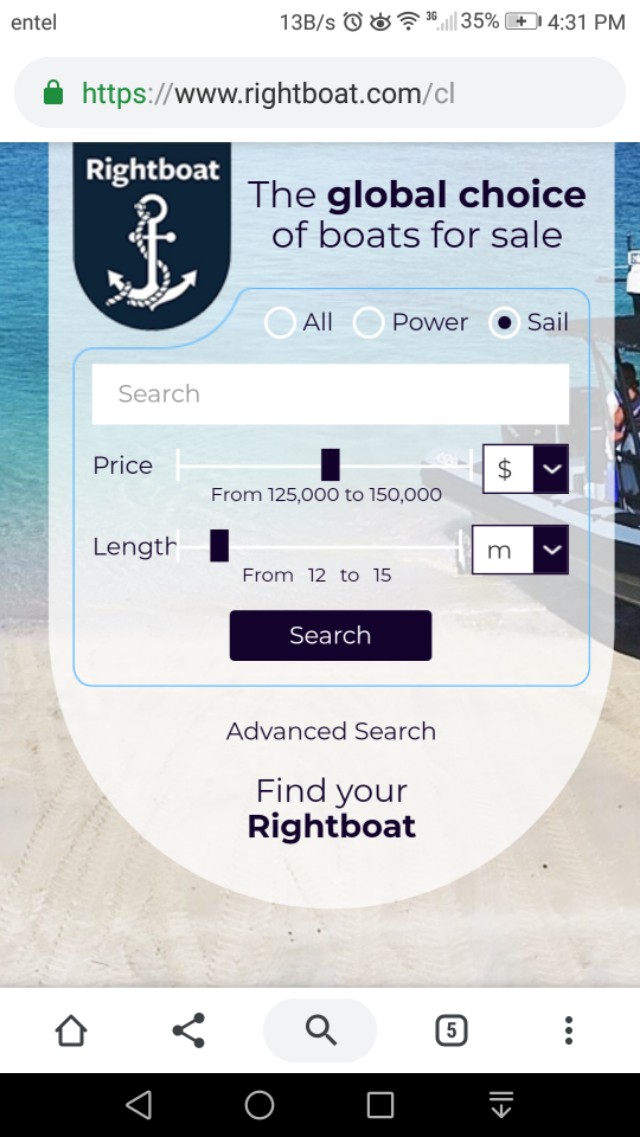Go to the browser home page

tap(71, 1030)
